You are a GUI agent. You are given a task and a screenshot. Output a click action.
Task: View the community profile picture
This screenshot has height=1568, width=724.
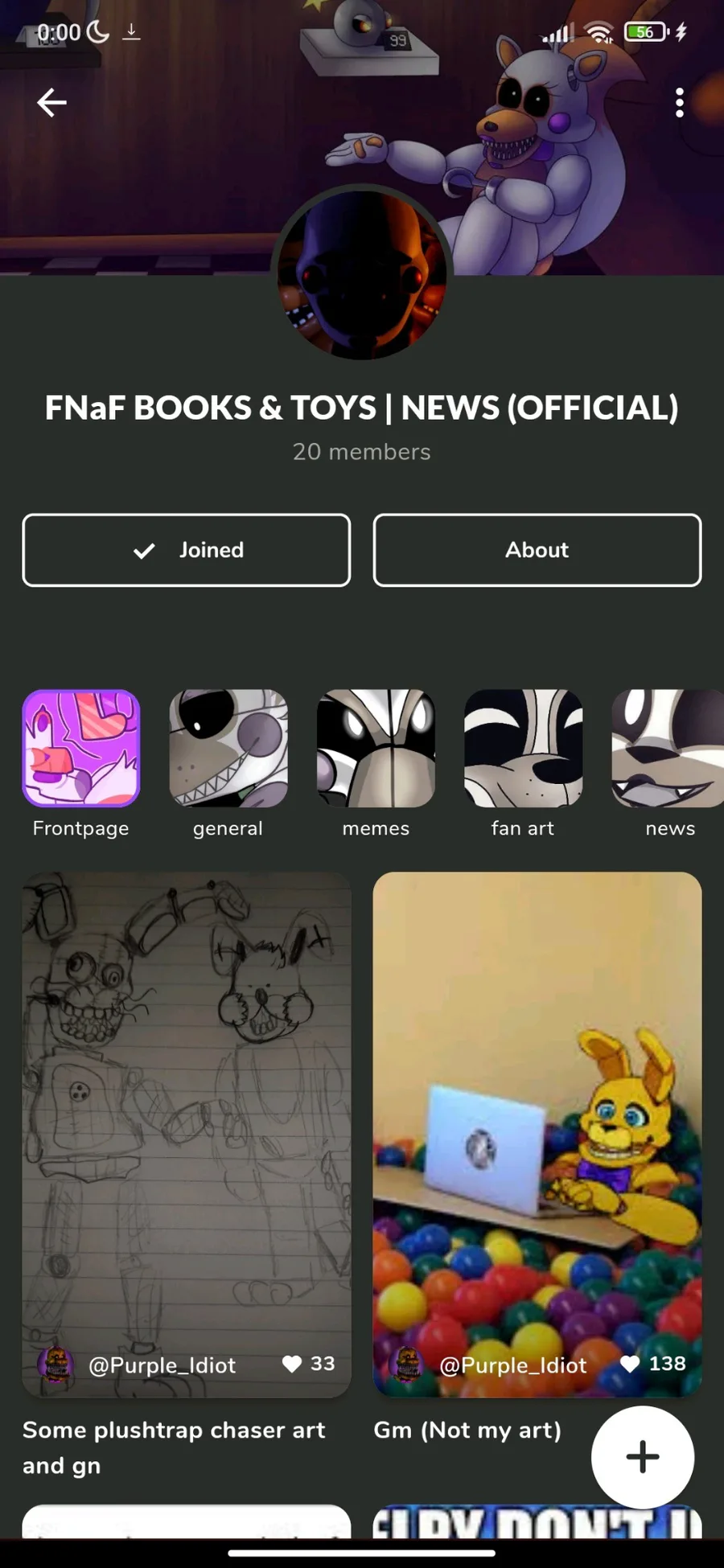pyautogui.click(x=362, y=273)
